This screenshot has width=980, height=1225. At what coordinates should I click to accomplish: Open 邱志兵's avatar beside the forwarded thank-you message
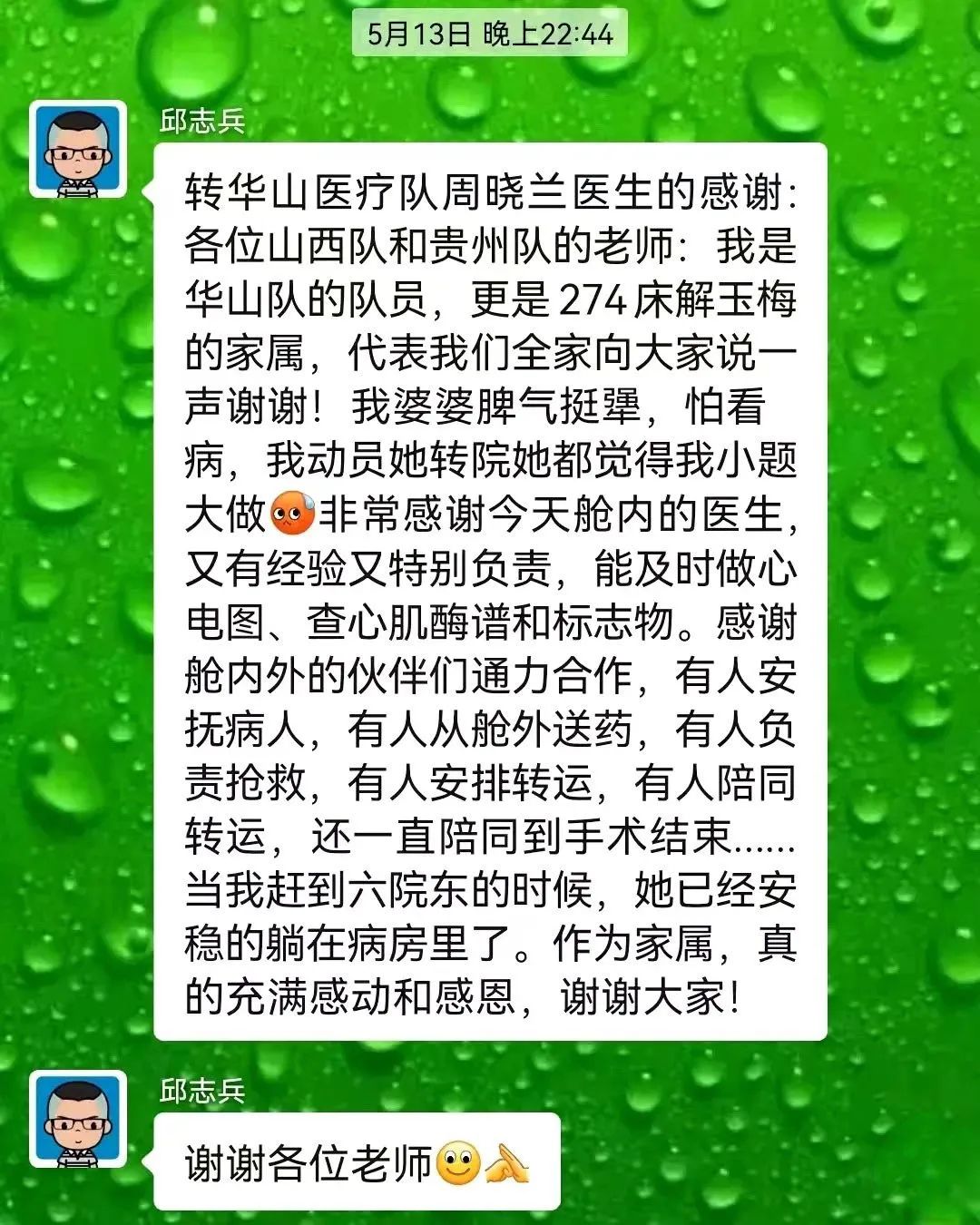[78, 150]
